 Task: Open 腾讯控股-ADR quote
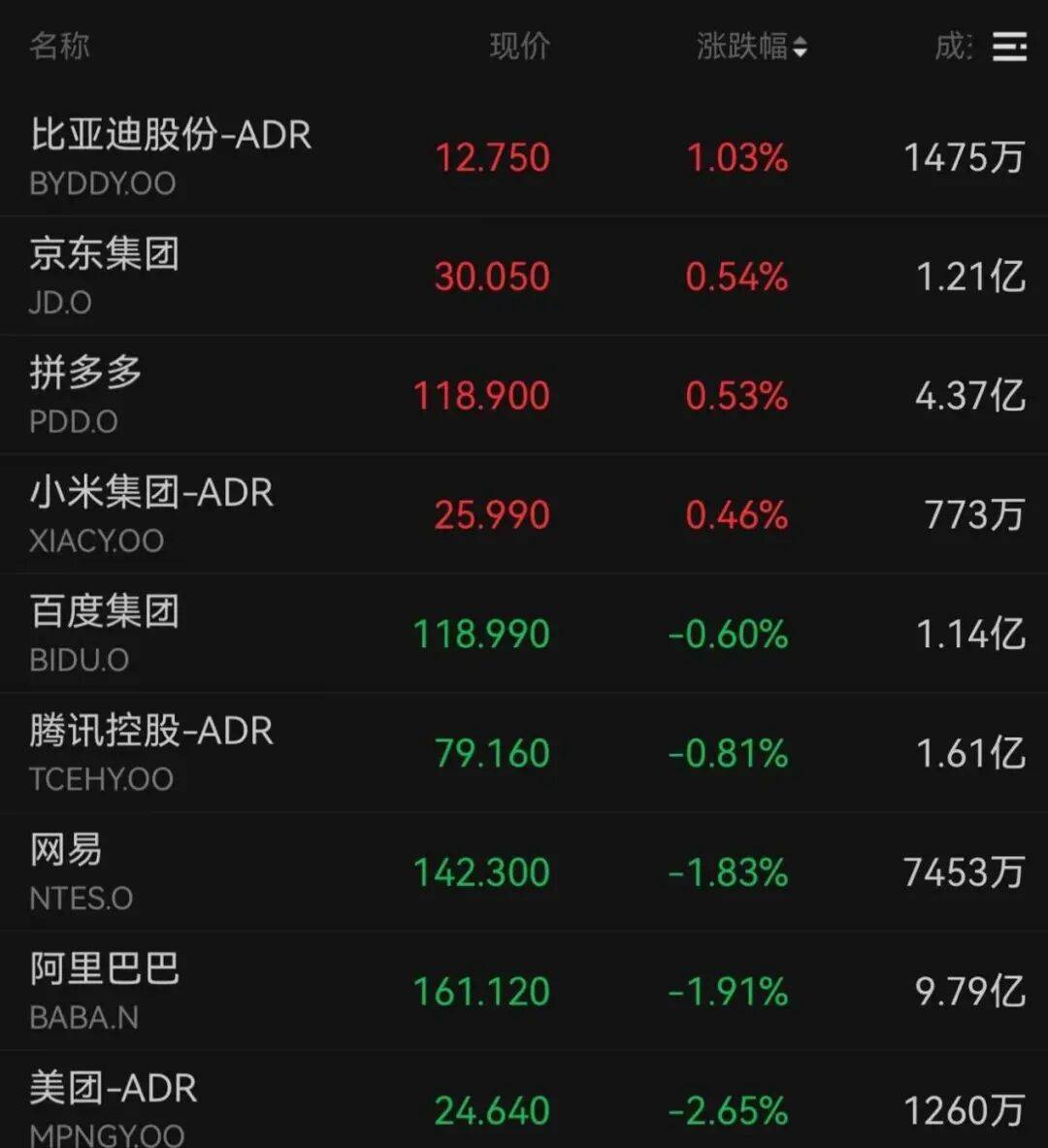pos(151,753)
